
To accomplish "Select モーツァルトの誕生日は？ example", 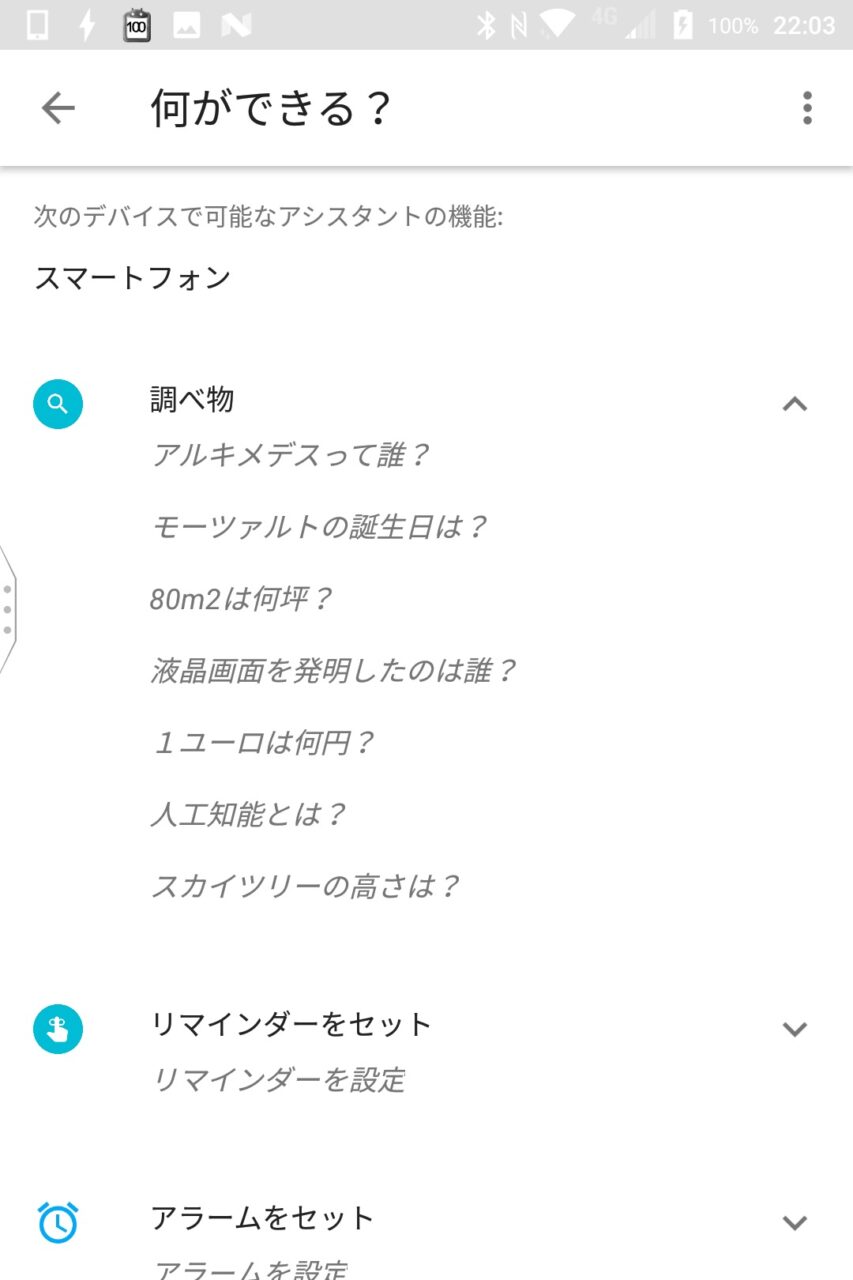I will [x=318, y=527].
